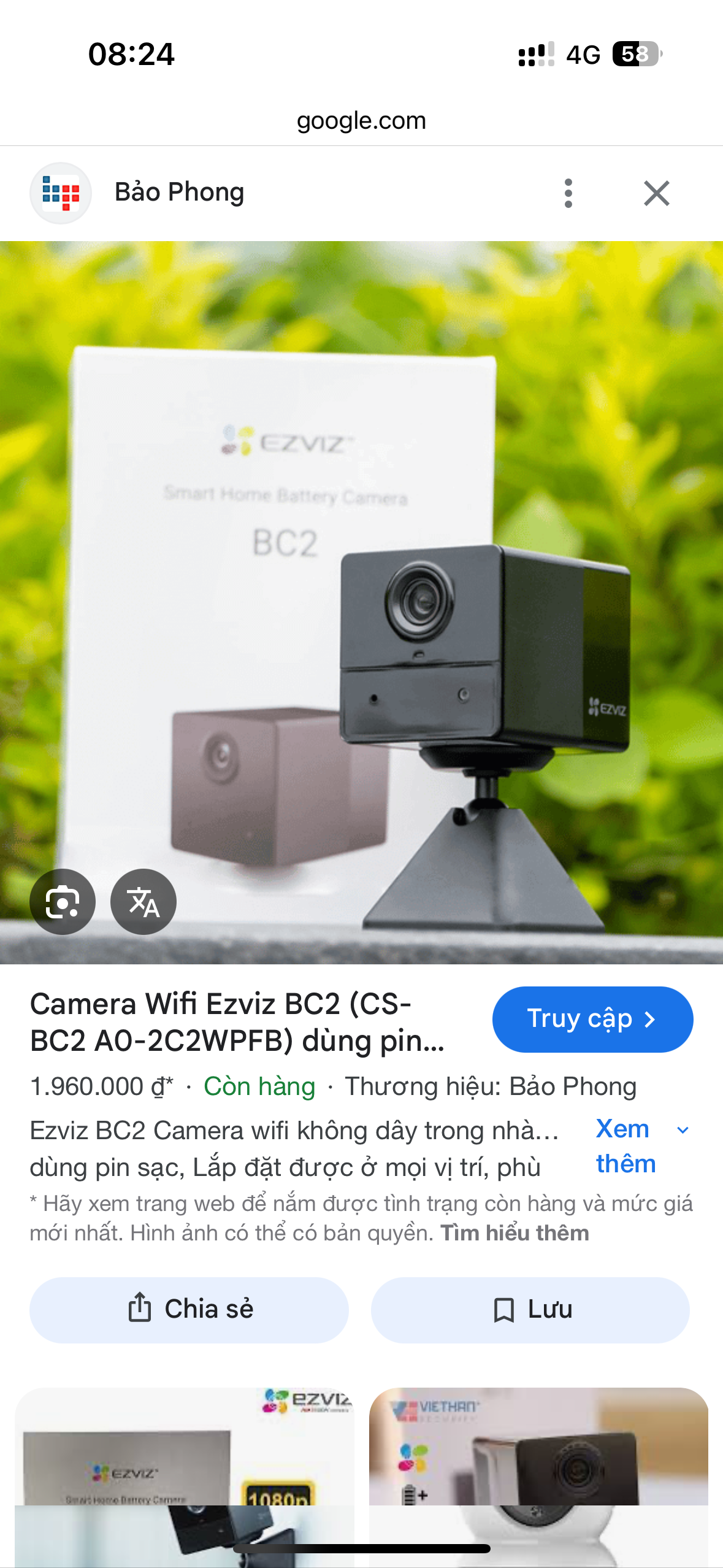This screenshot has height=1568, width=723.
Task: Translate text in the image
Action: click(x=143, y=902)
